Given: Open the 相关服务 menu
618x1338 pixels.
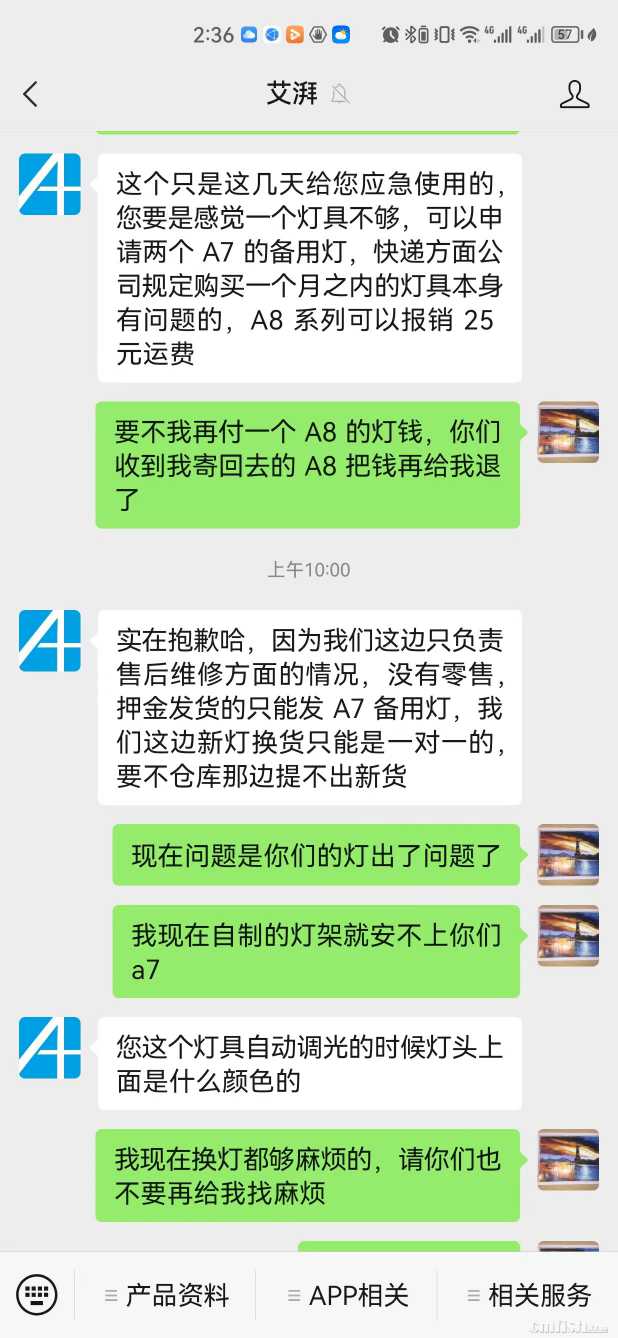Looking at the screenshot, I should [x=528, y=1295].
